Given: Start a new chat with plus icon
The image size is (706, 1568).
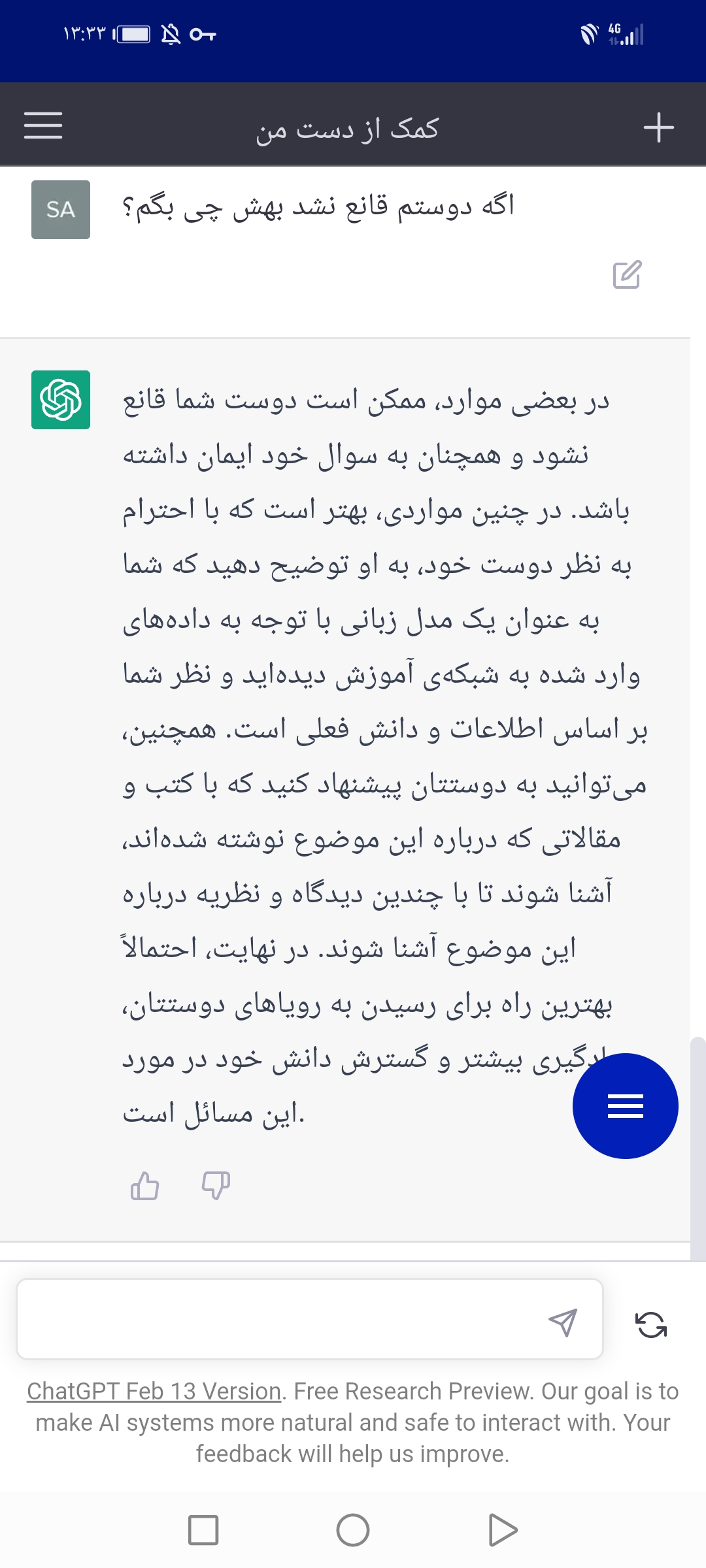Looking at the screenshot, I should pos(658,127).
